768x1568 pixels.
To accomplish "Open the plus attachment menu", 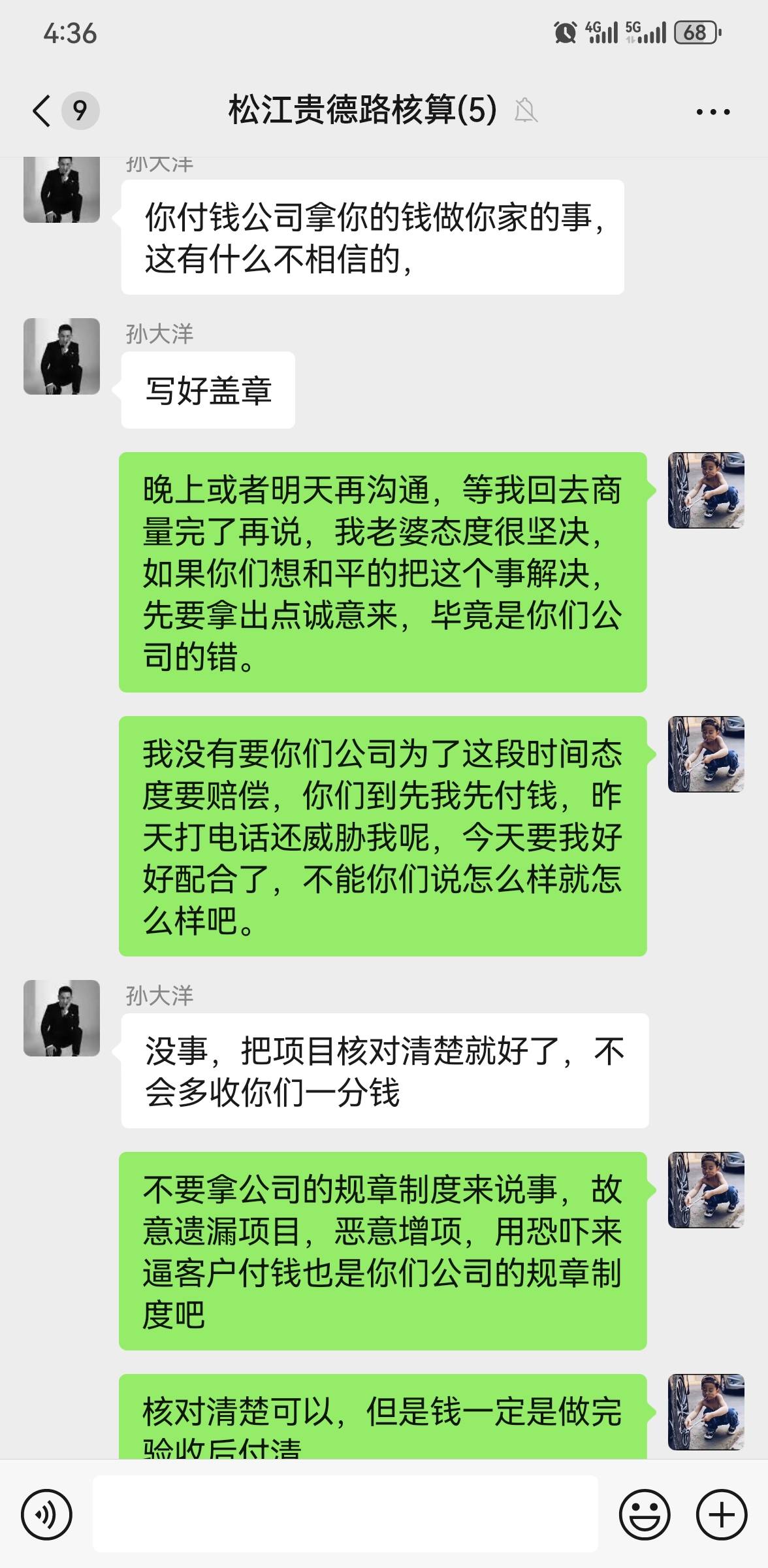I will tap(722, 1514).
